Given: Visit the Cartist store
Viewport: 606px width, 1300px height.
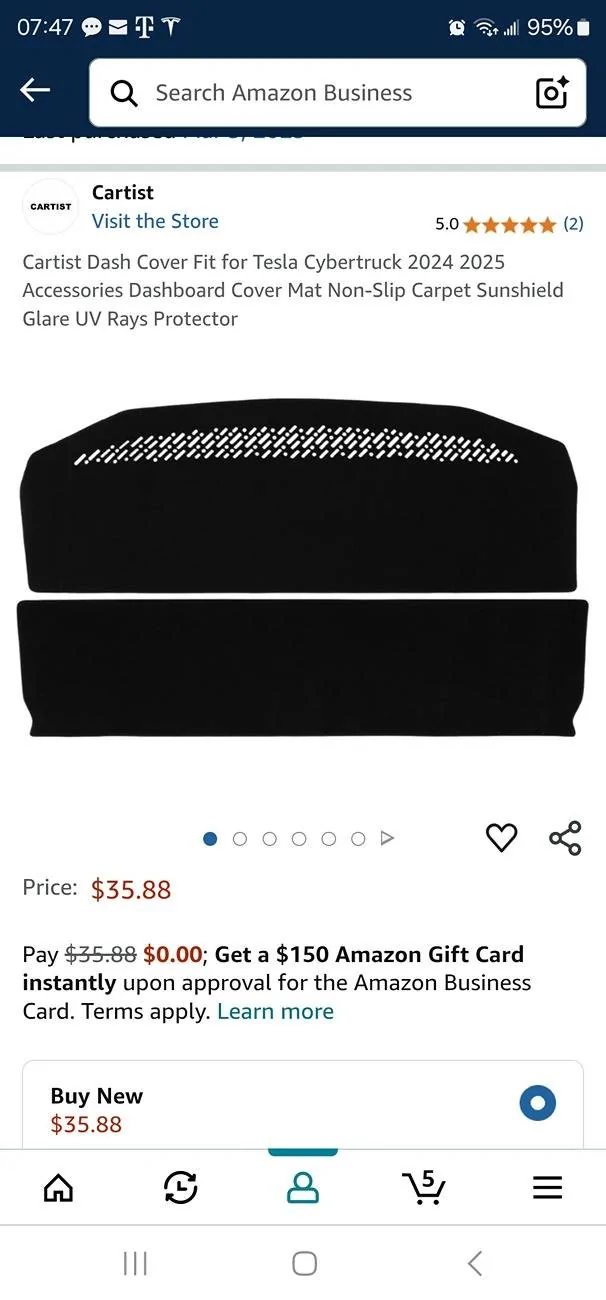Looking at the screenshot, I should point(155,221).
